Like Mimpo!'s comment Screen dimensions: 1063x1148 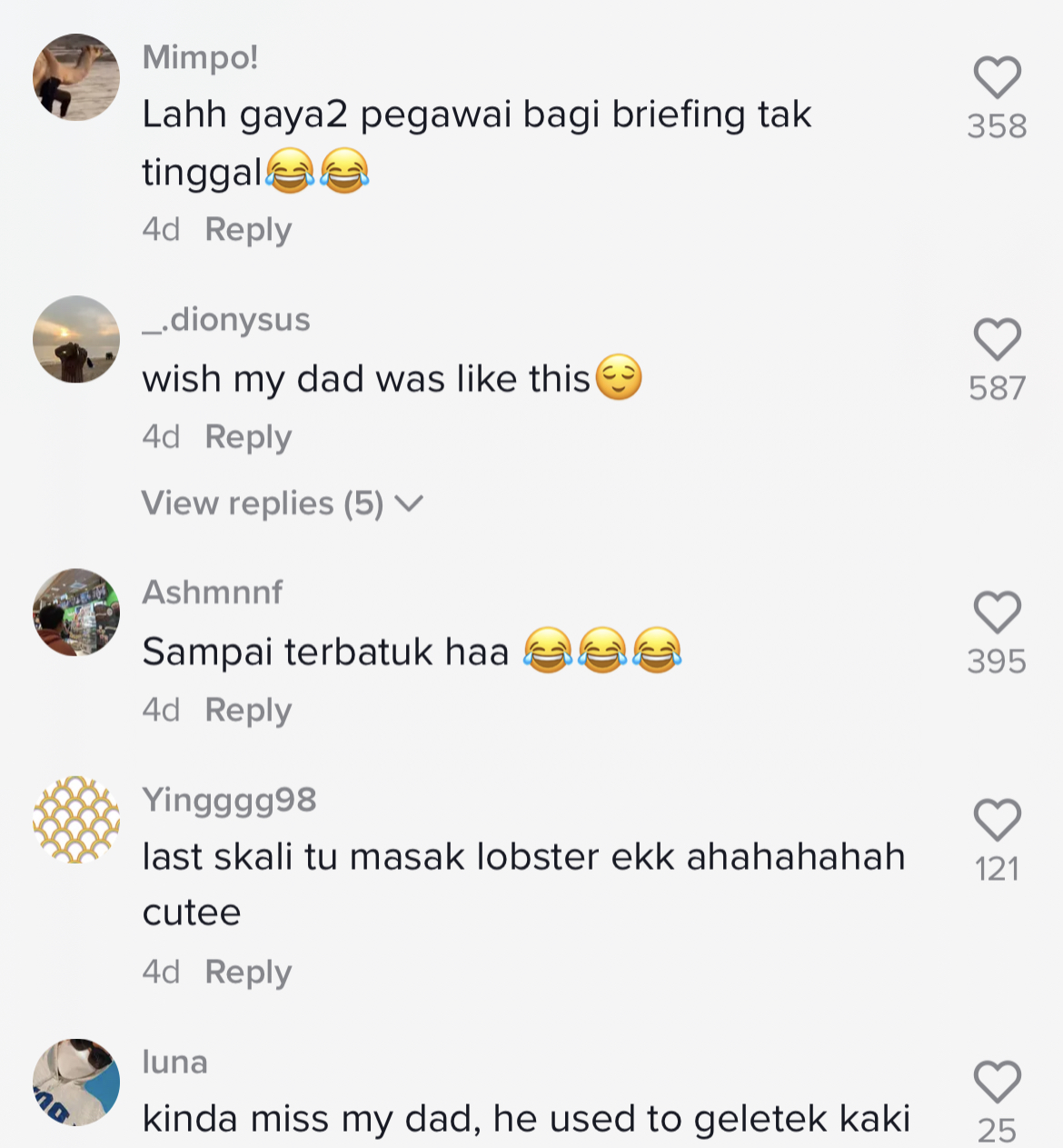tap(997, 77)
